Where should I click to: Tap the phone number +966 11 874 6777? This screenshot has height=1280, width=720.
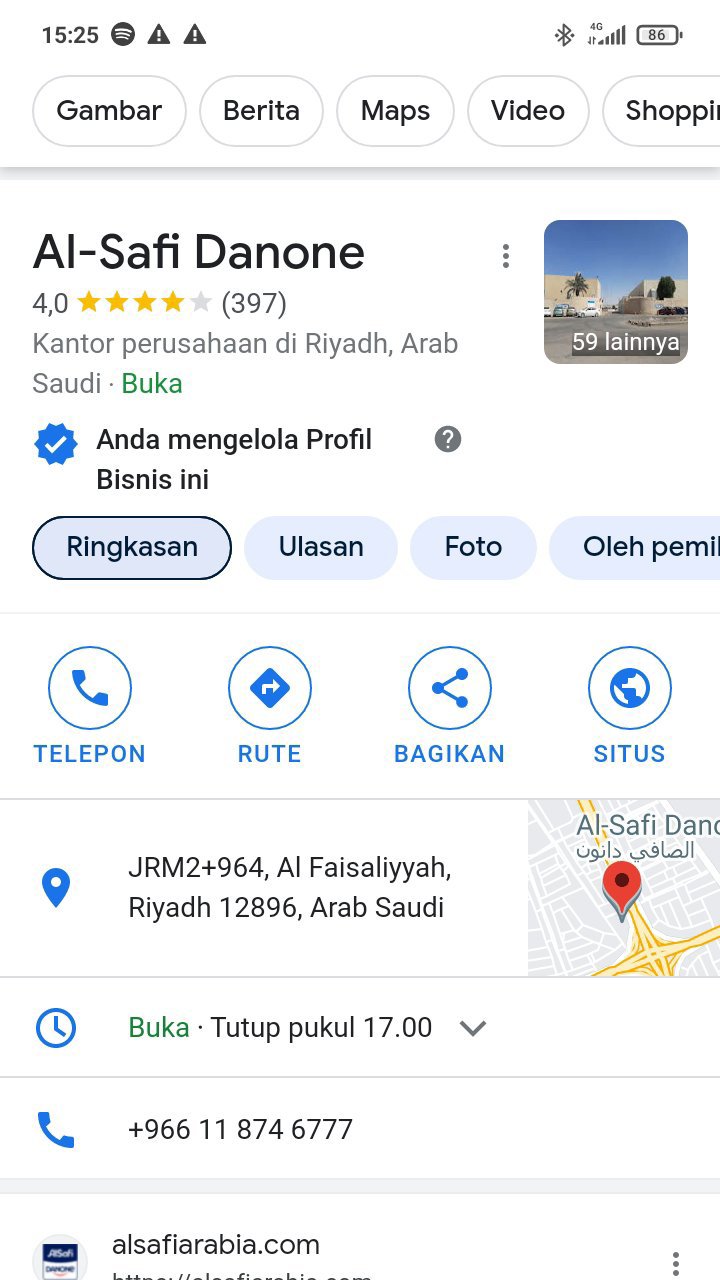(x=240, y=1129)
